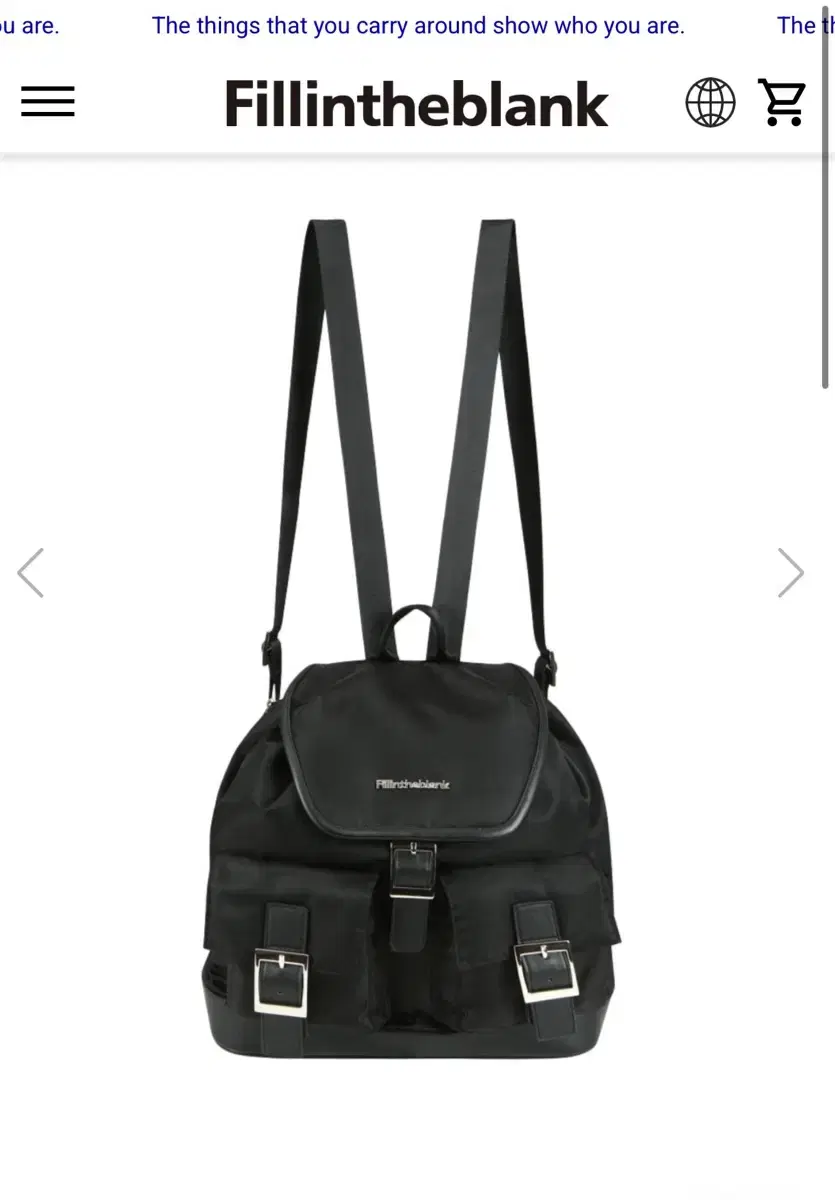Open the banner link about things you carry
The width and height of the screenshot is (835, 1200).
pyautogui.click(x=418, y=25)
